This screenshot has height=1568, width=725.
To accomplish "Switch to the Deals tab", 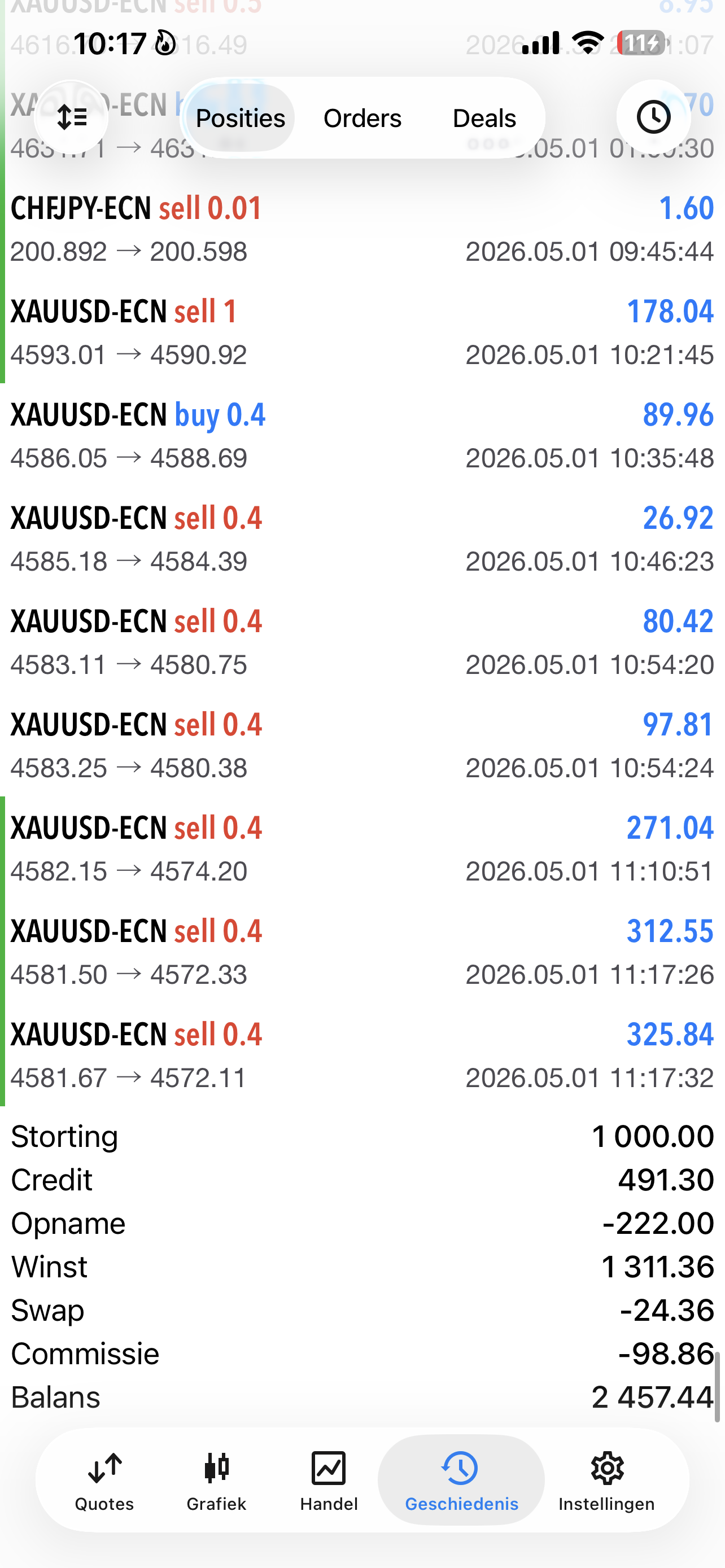I will [x=484, y=118].
